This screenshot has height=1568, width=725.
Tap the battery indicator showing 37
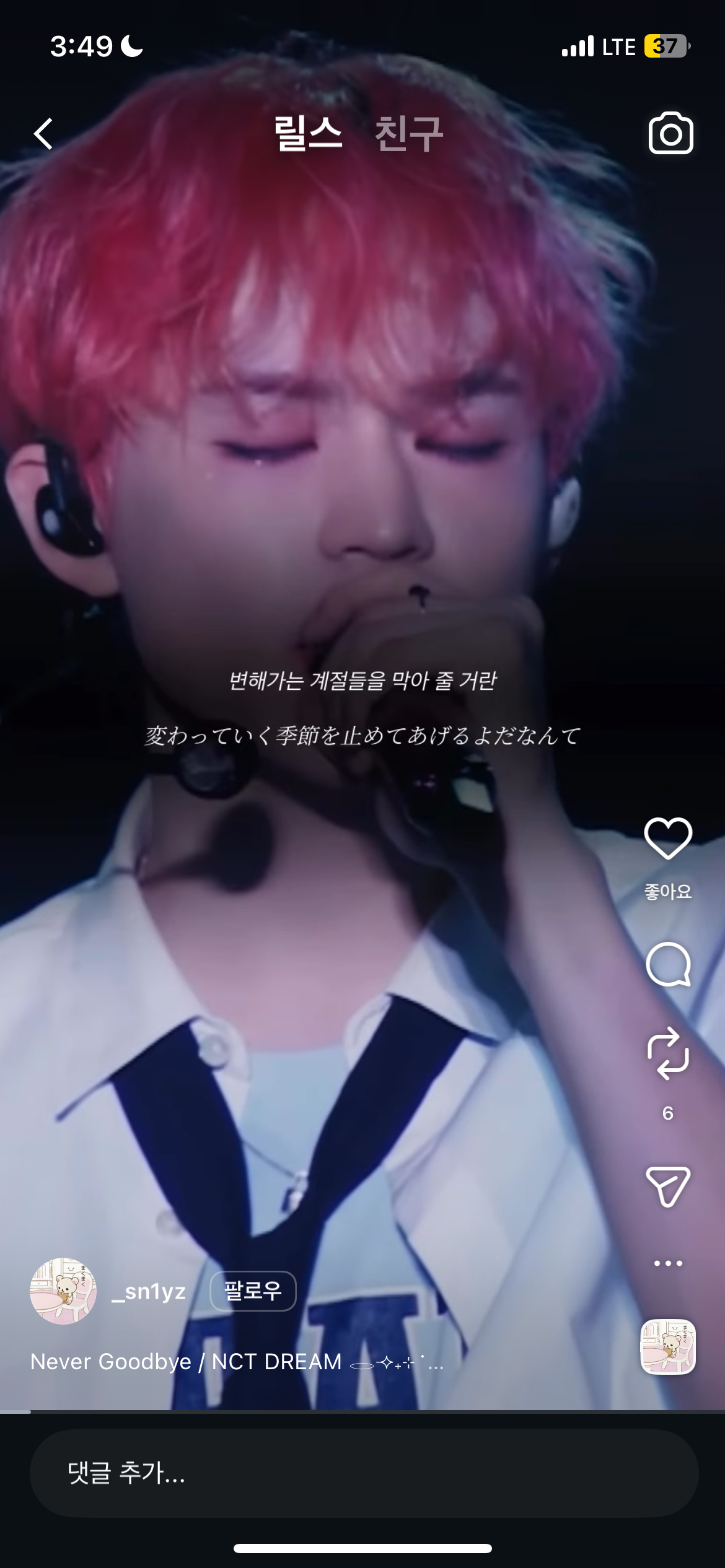click(667, 45)
